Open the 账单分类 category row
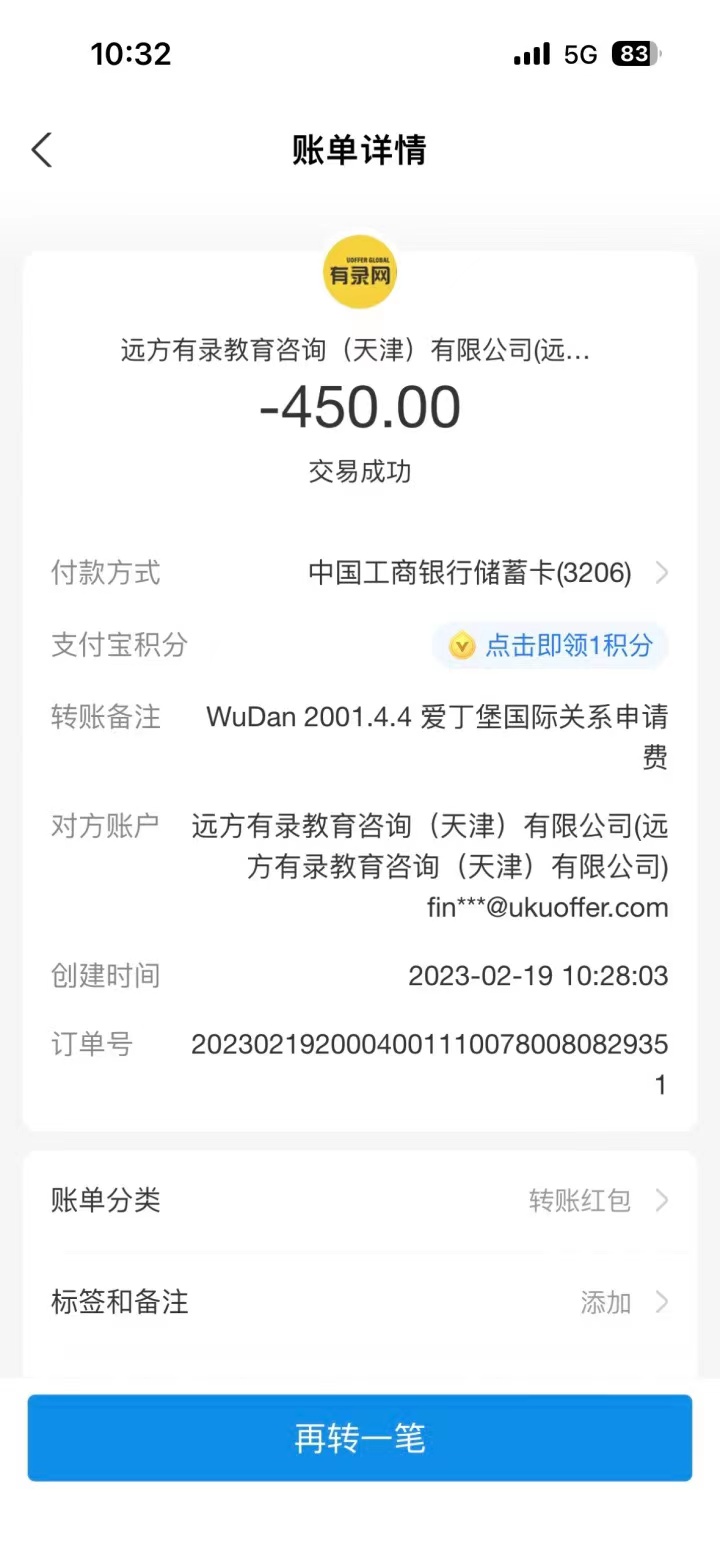Screen dimensions: 720x1561 [x=360, y=1200]
